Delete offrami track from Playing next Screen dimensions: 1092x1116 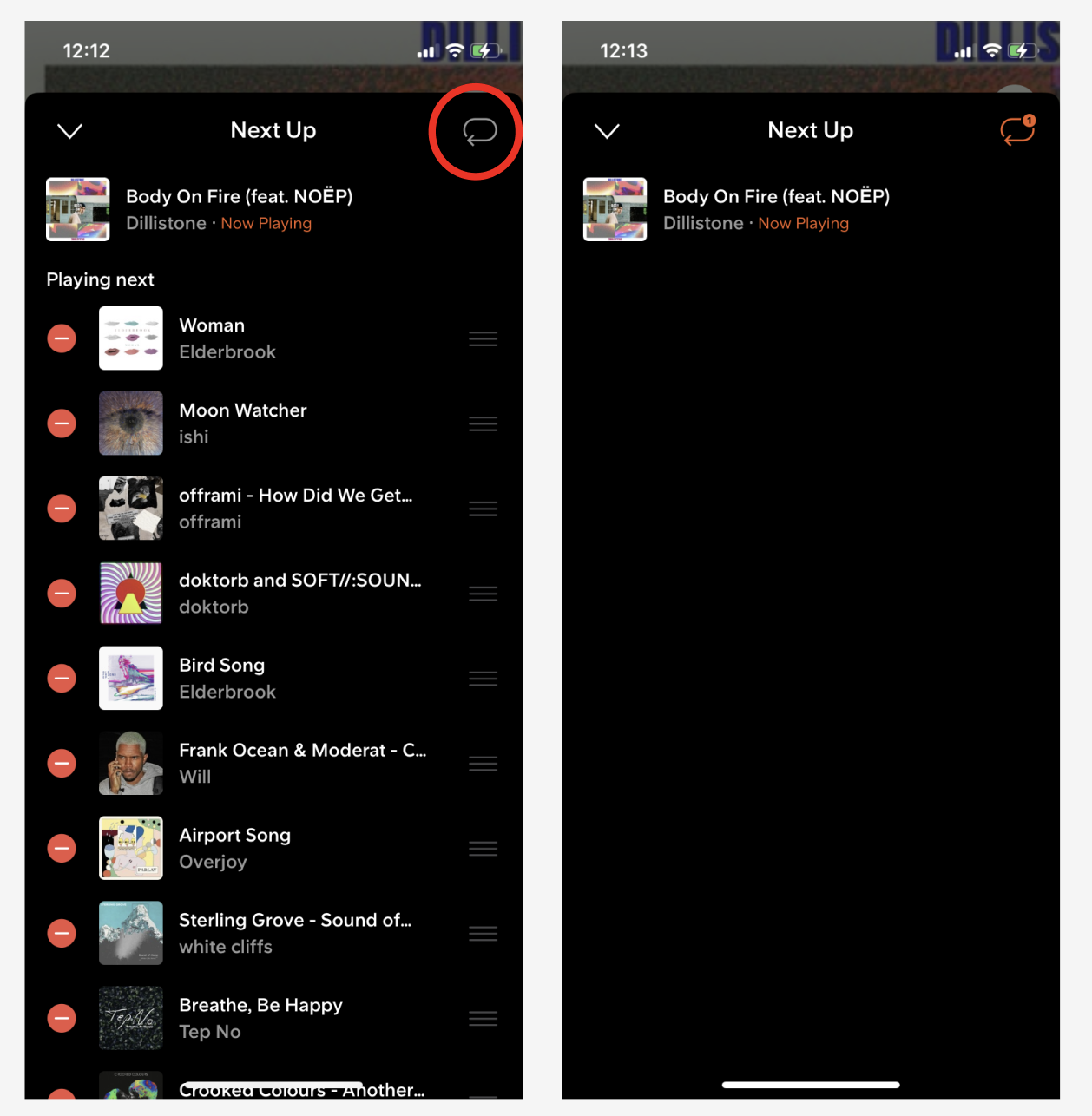click(x=62, y=509)
